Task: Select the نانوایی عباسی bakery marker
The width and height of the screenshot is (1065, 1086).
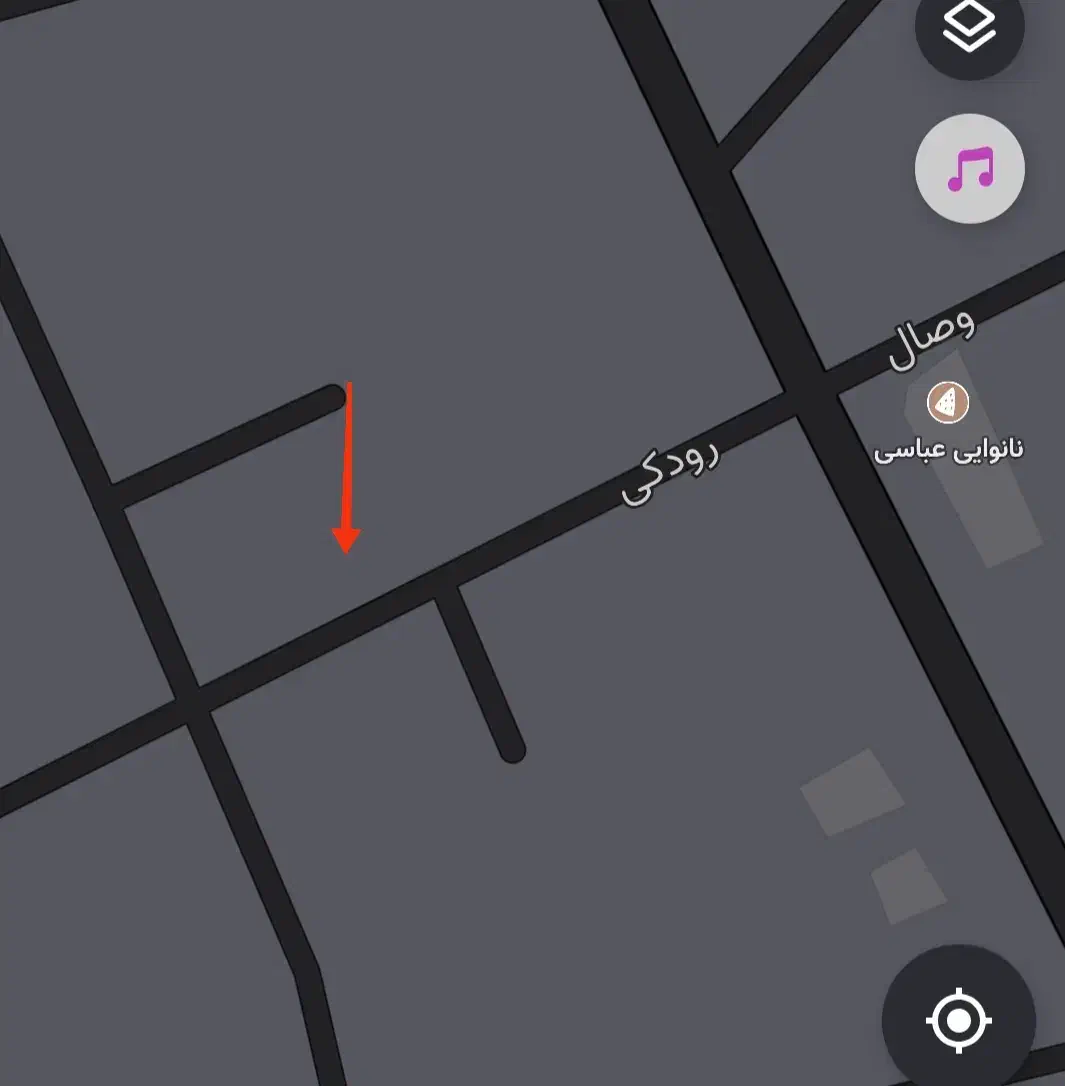Action: pyautogui.click(x=946, y=403)
